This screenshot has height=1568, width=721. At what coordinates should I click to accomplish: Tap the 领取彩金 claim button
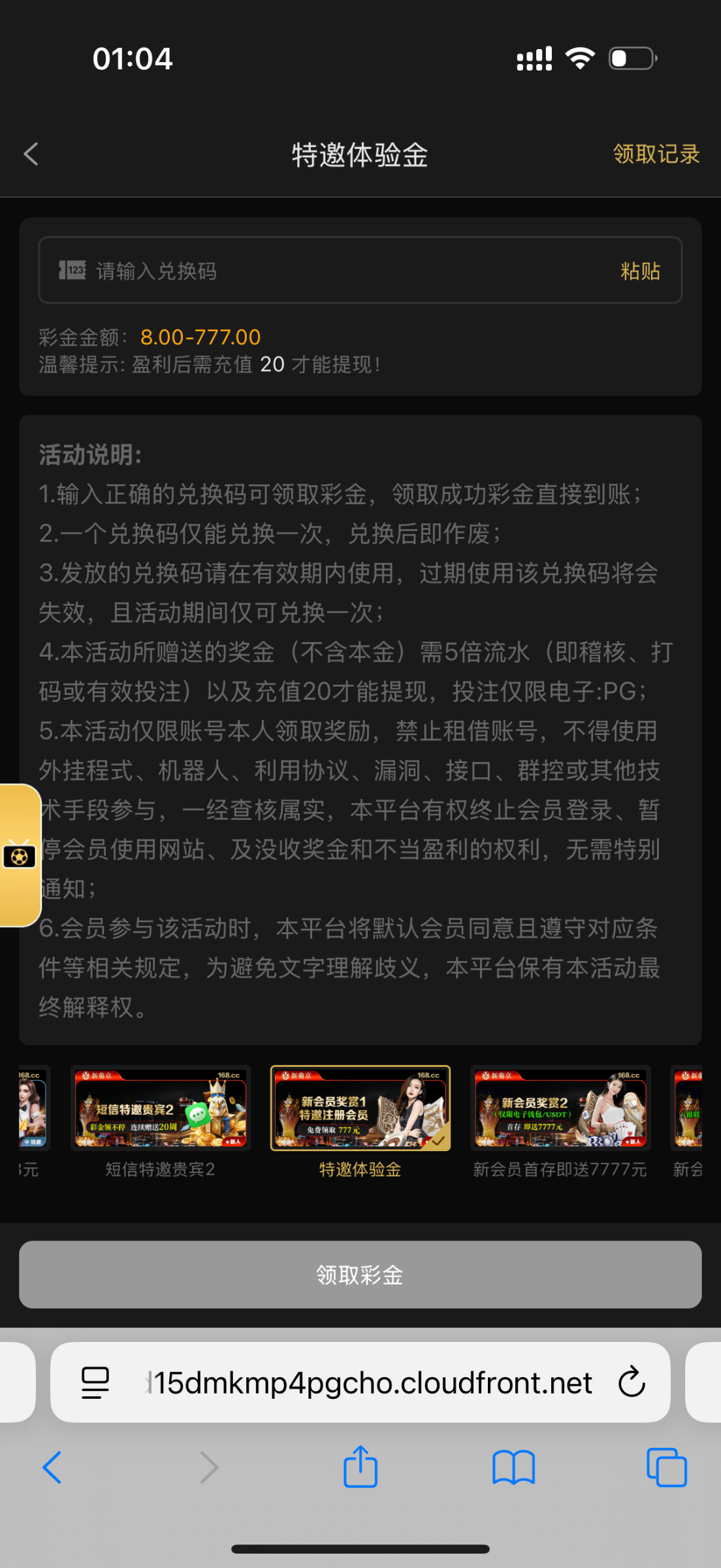coord(360,1275)
